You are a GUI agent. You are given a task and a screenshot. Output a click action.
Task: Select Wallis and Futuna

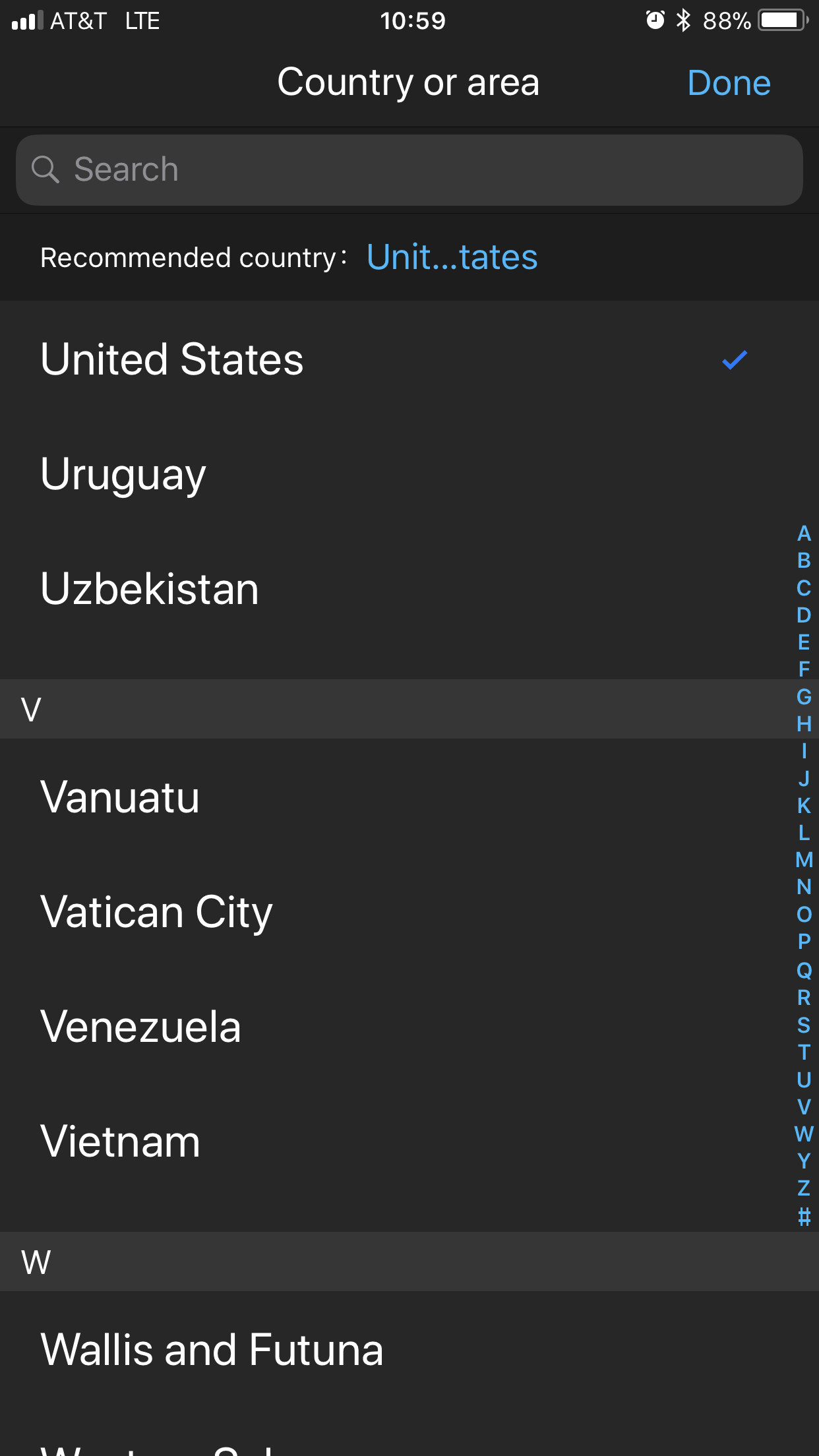(x=409, y=1350)
